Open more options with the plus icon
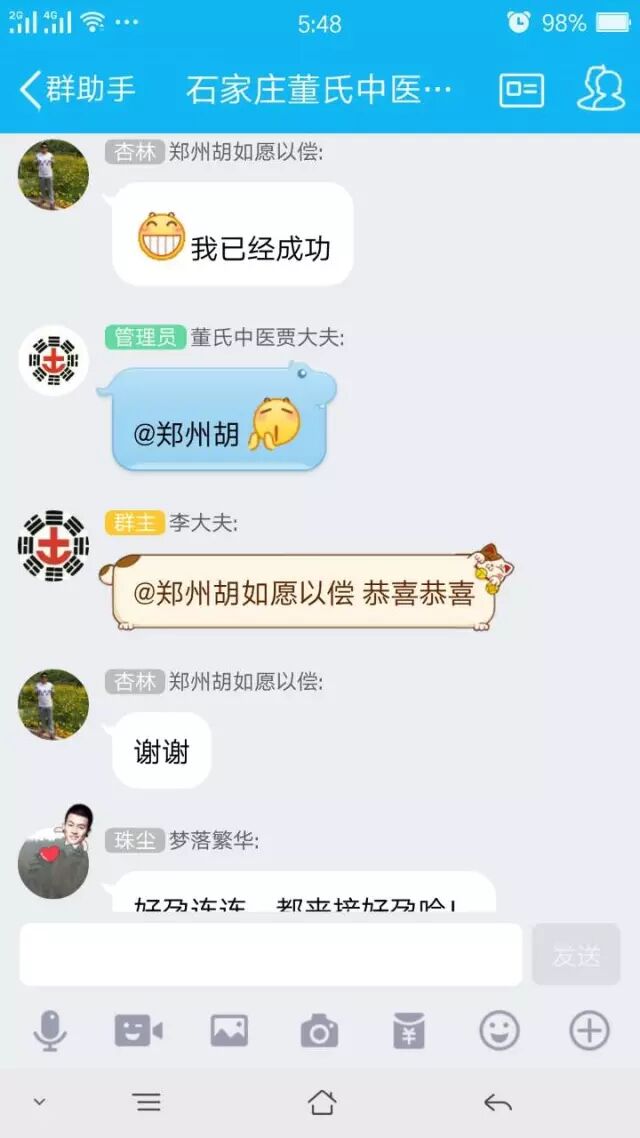 pyautogui.click(x=589, y=1031)
